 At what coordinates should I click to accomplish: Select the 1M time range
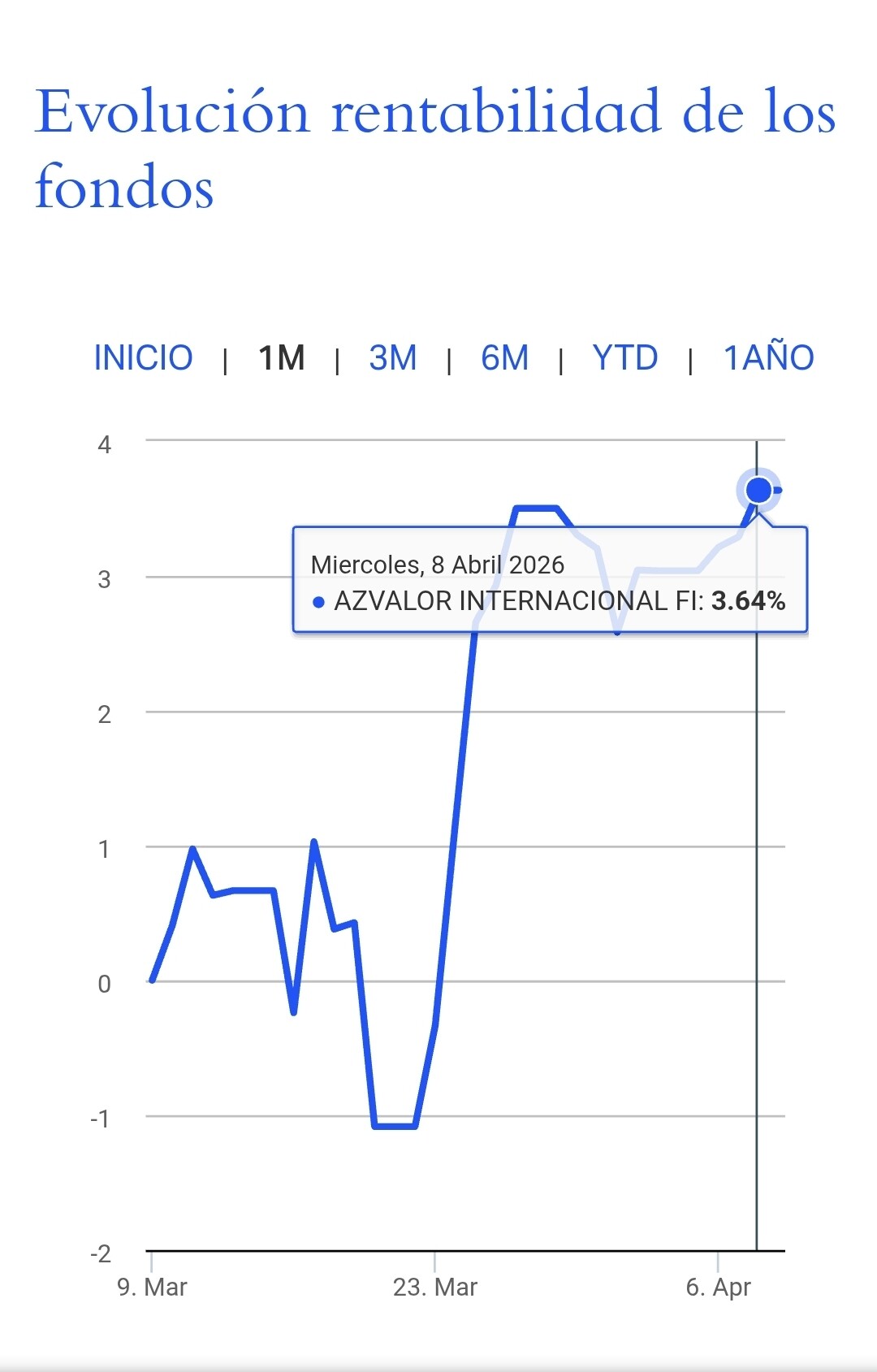click(281, 358)
